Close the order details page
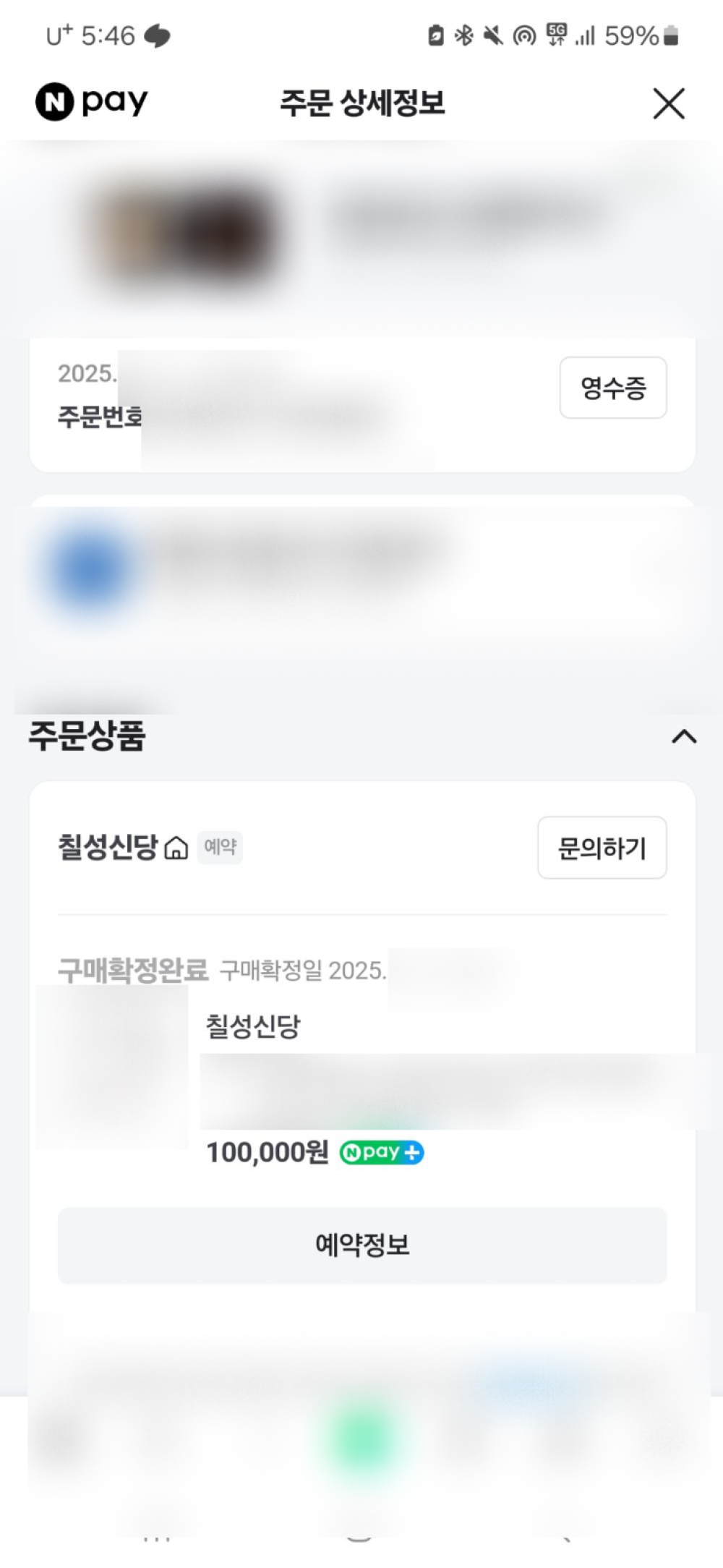 coord(668,103)
